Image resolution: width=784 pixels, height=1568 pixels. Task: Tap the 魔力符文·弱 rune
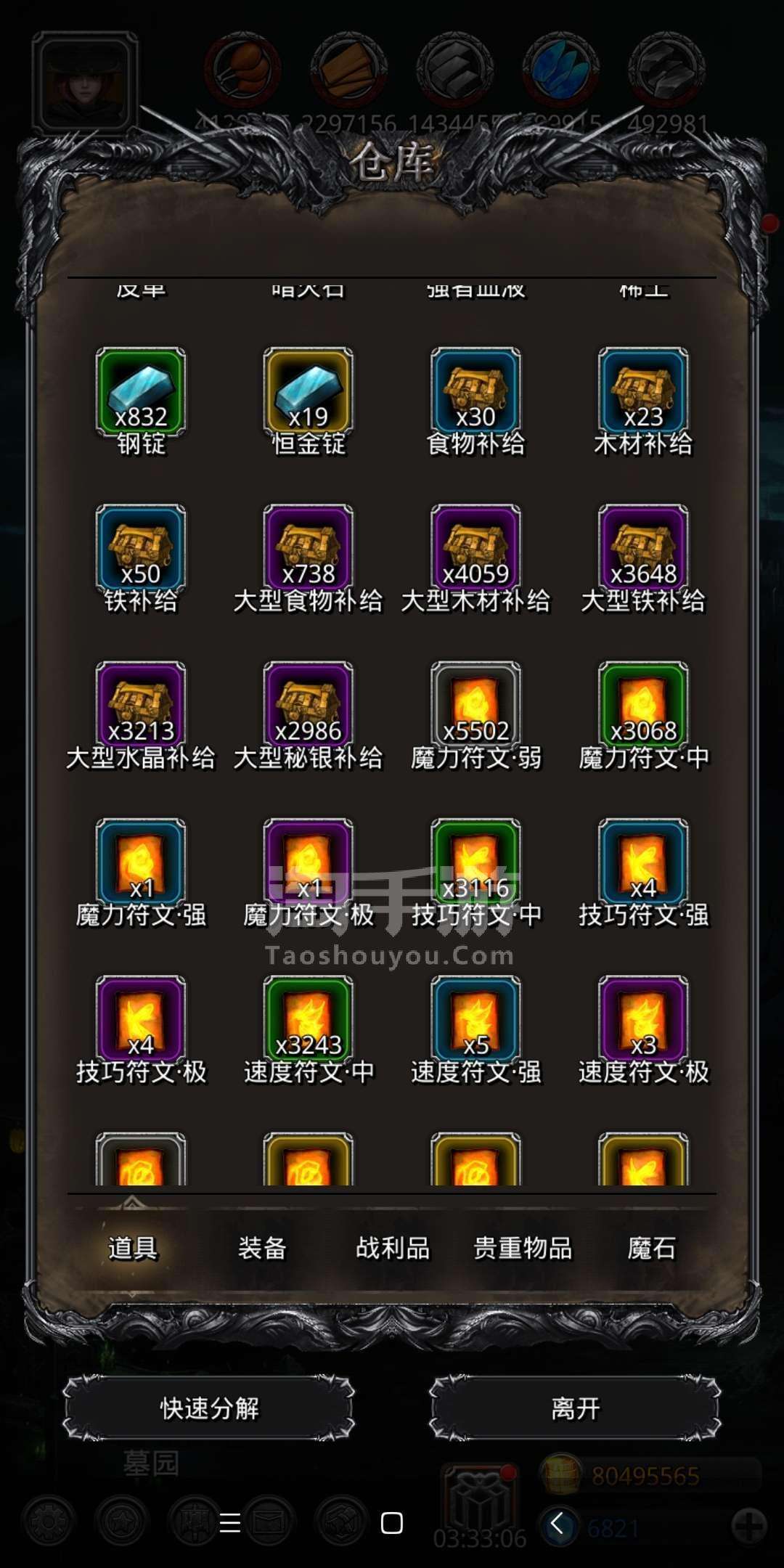[475, 706]
